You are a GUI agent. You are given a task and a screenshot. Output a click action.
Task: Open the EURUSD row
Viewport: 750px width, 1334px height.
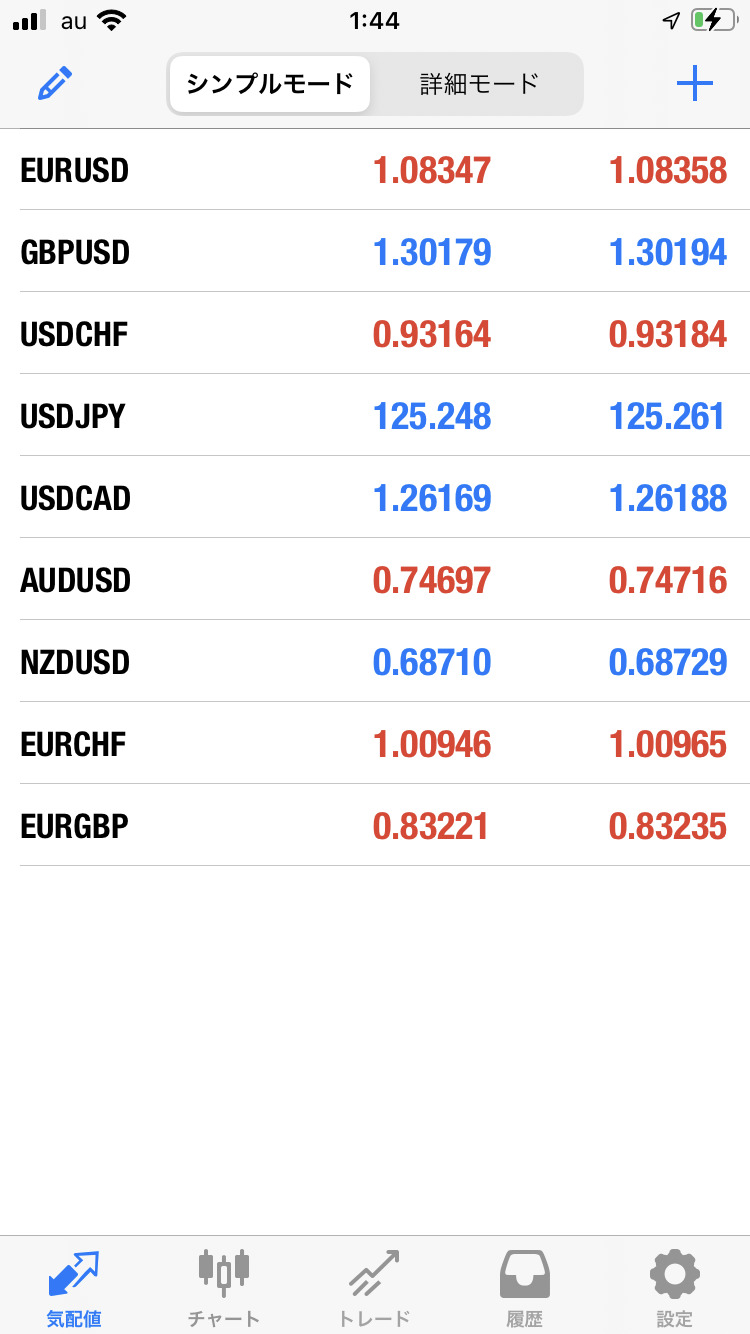click(375, 169)
